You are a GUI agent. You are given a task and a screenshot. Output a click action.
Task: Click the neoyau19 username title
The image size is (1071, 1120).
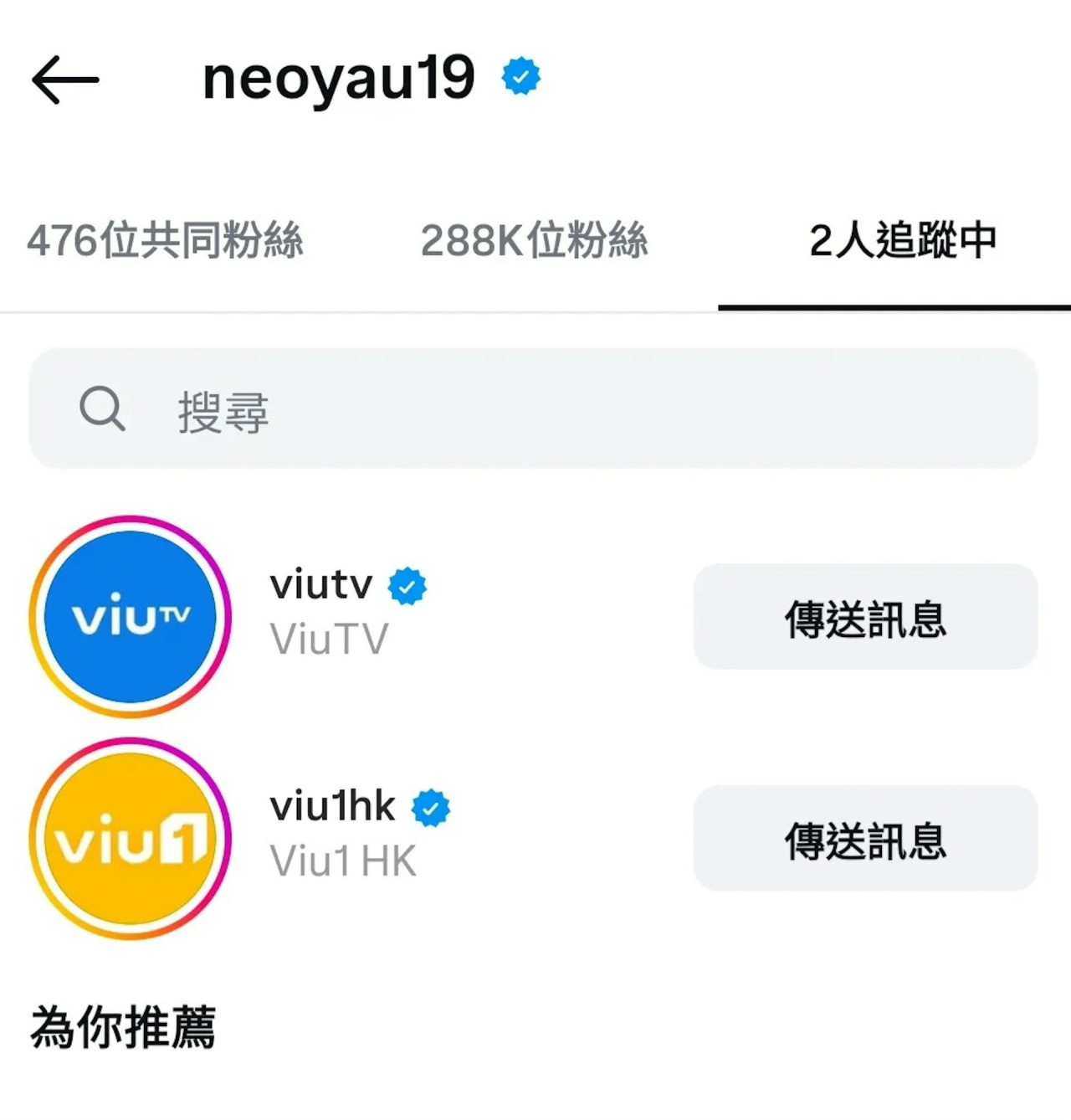click(x=339, y=78)
